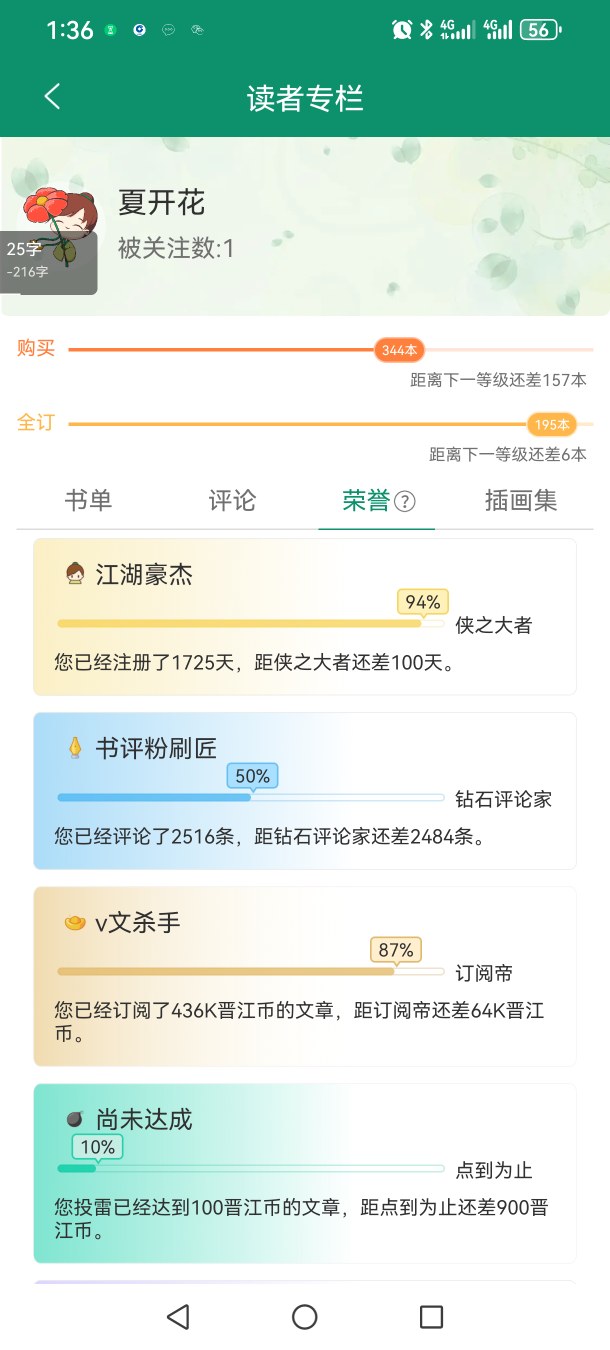
Task: Switch to the 书单 tab
Action: (x=89, y=501)
